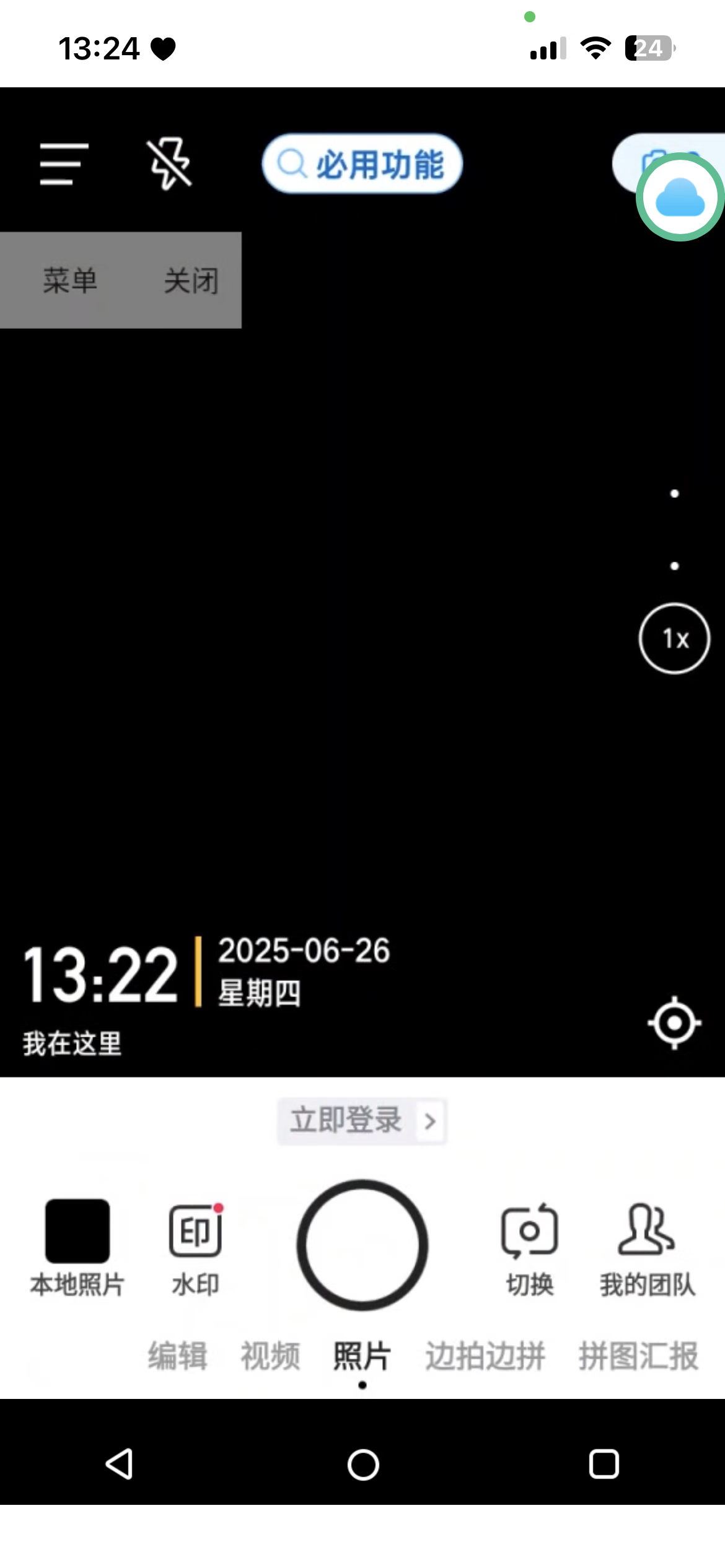Screen dimensions: 725x1568
Task: Switch to 拼图汇报 mode
Action: [639, 1356]
